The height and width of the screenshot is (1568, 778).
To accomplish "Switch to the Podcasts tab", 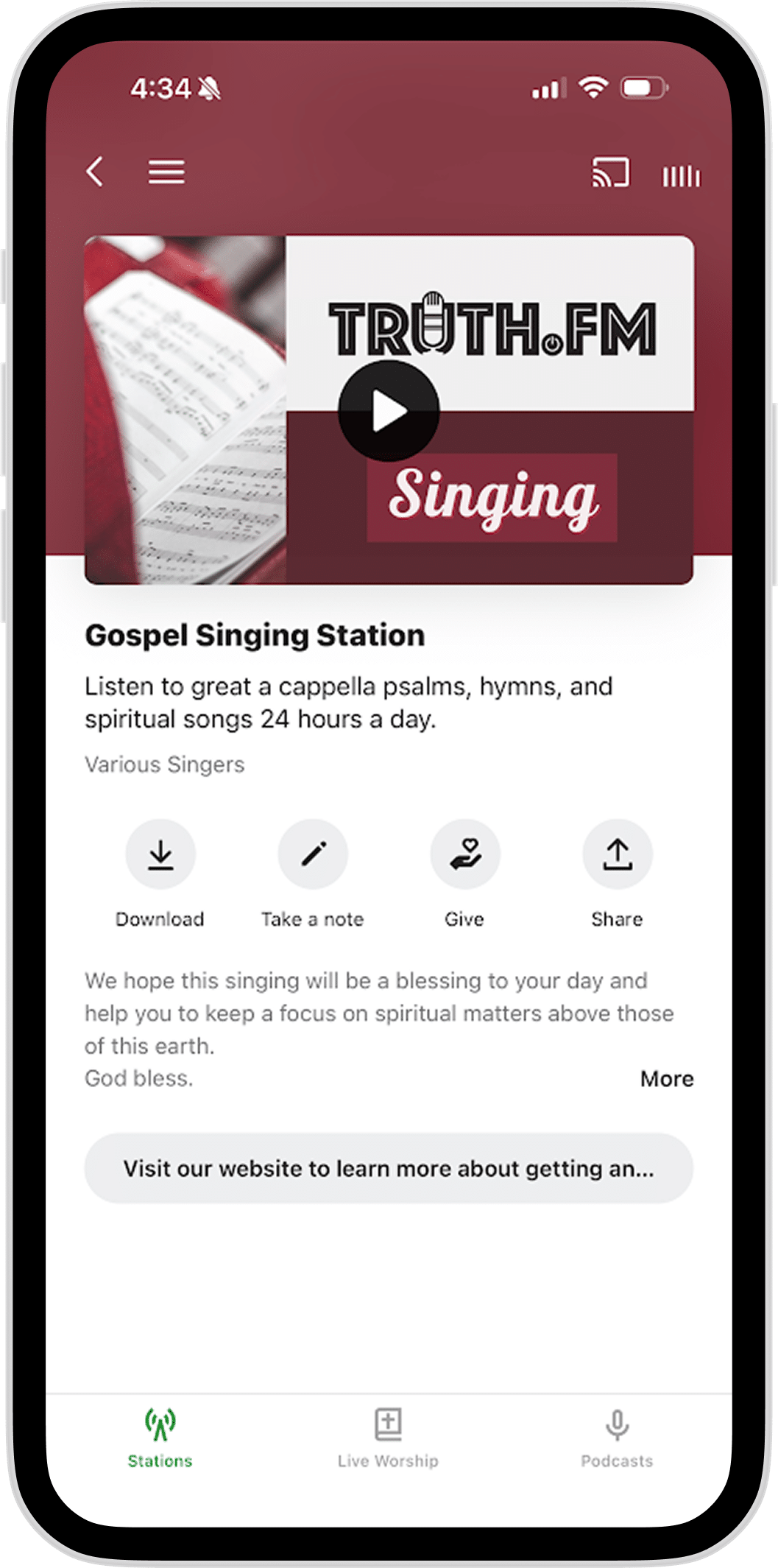I will [617, 1438].
